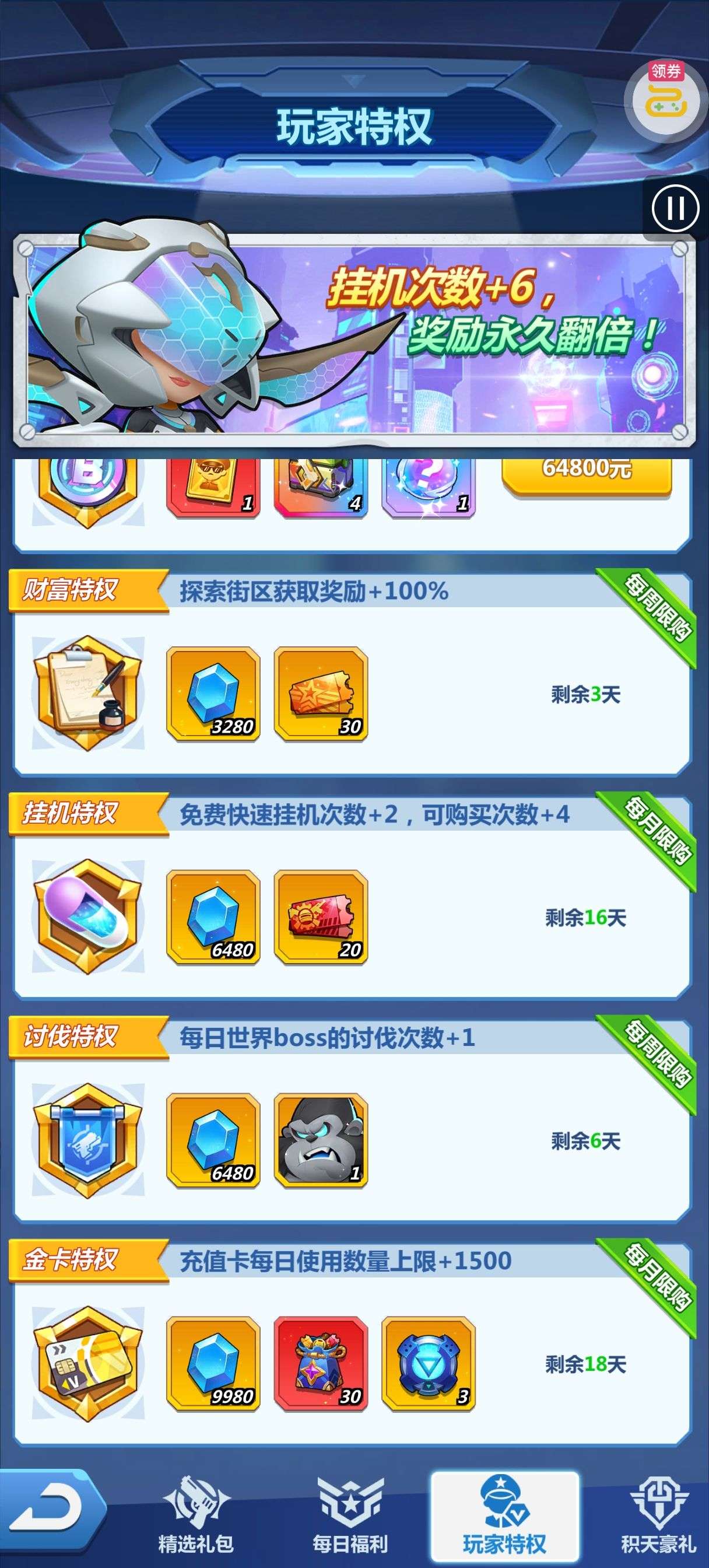709x1568 pixels.
Task: View the gorilla reward in 讨伐特权
Action: tap(321, 1140)
